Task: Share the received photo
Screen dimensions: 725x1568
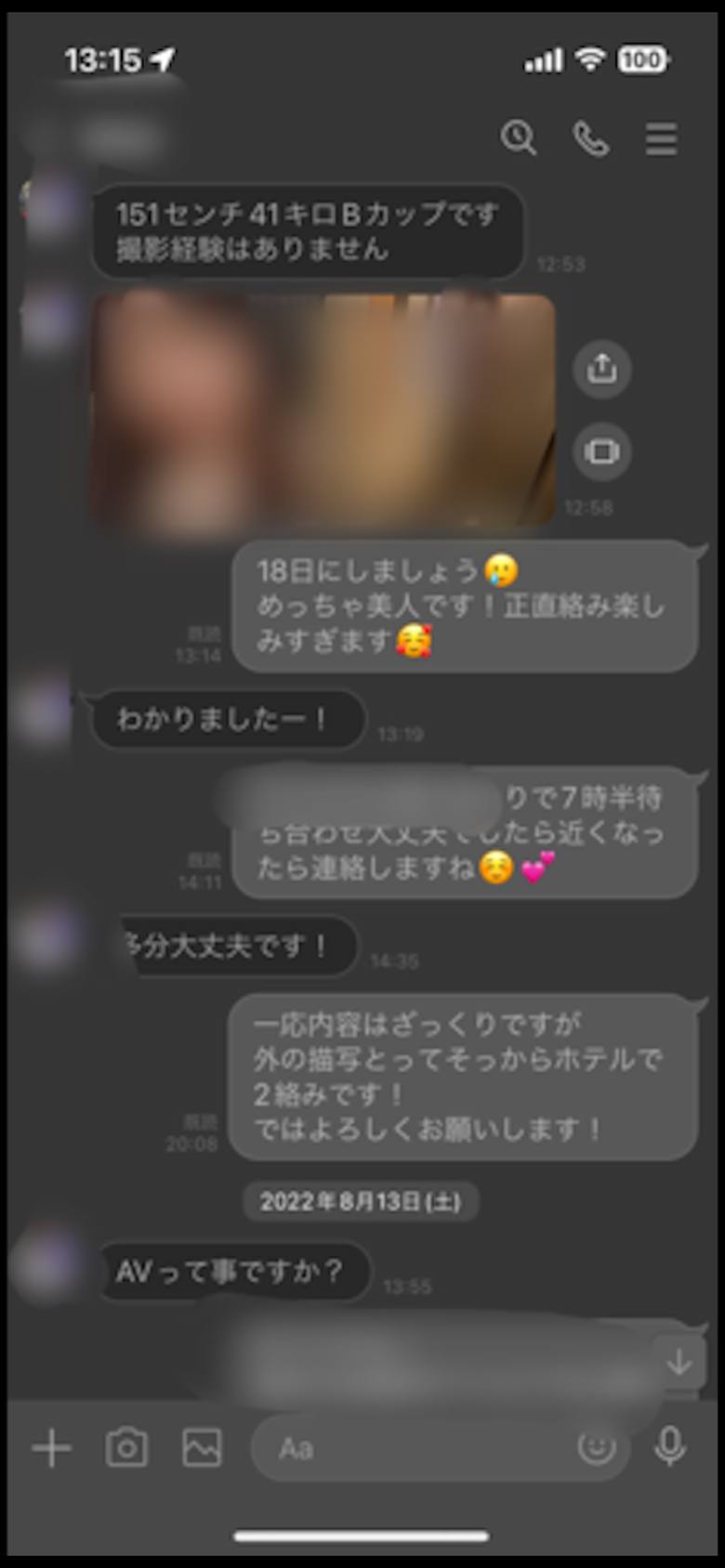Action: click(602, 369)
